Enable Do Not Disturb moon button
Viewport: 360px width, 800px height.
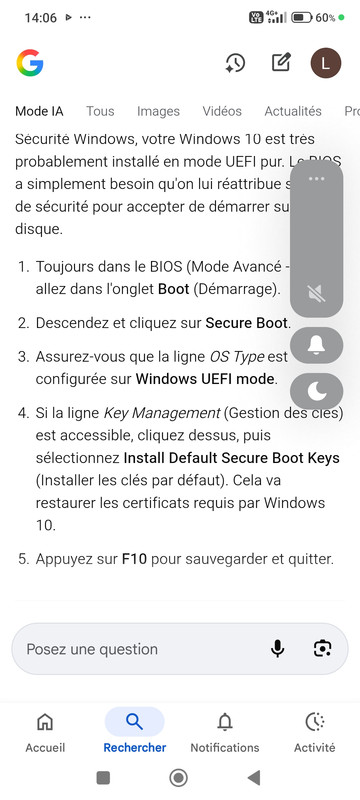tap(316, 391)
